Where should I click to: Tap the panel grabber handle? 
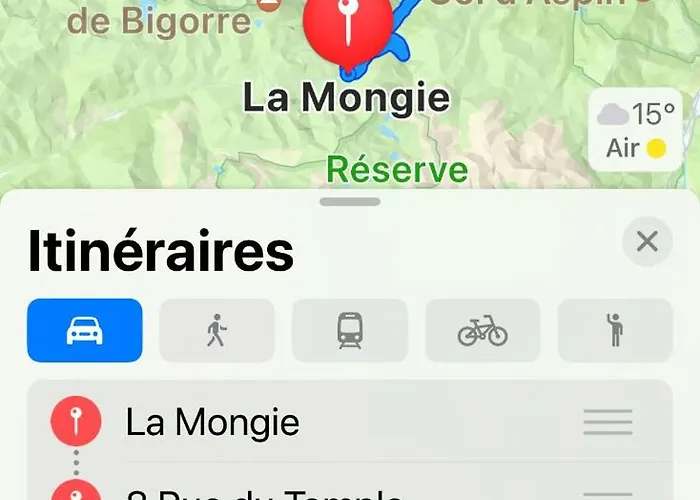tap(350, 202)
